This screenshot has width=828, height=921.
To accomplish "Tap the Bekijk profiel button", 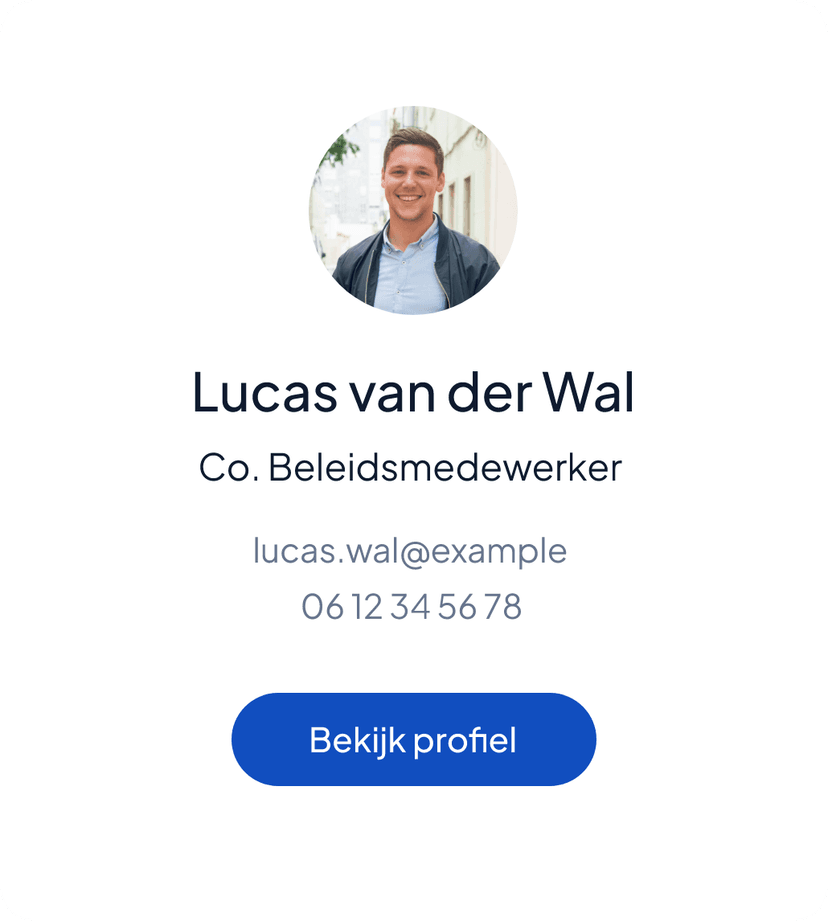I will point(413,739).
